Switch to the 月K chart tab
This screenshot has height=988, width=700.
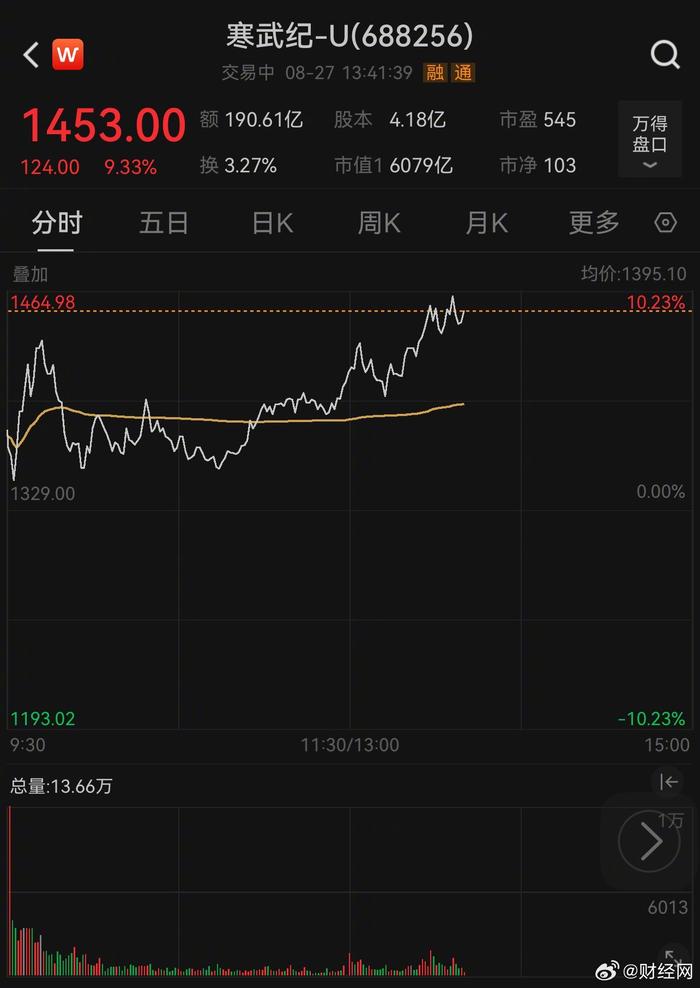pyautogui.click(x=487, y=223)
